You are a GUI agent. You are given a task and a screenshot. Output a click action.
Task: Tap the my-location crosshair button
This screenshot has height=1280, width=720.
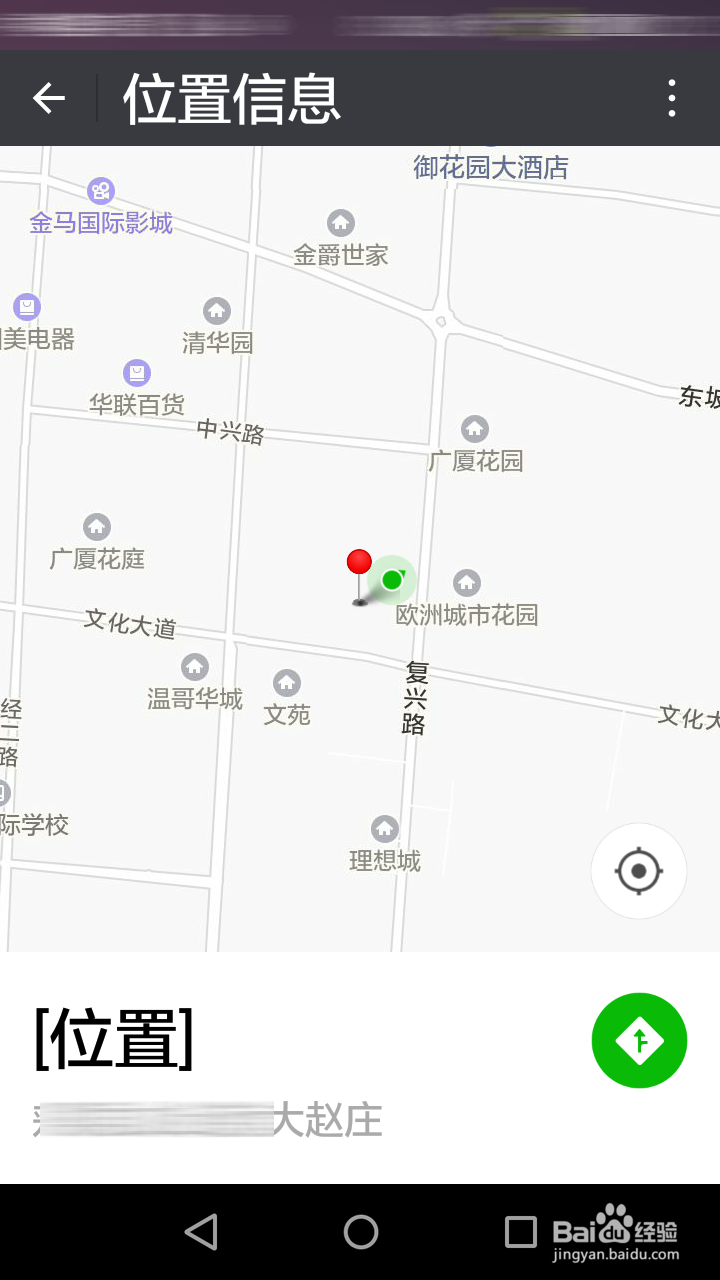tap(638, 871)
